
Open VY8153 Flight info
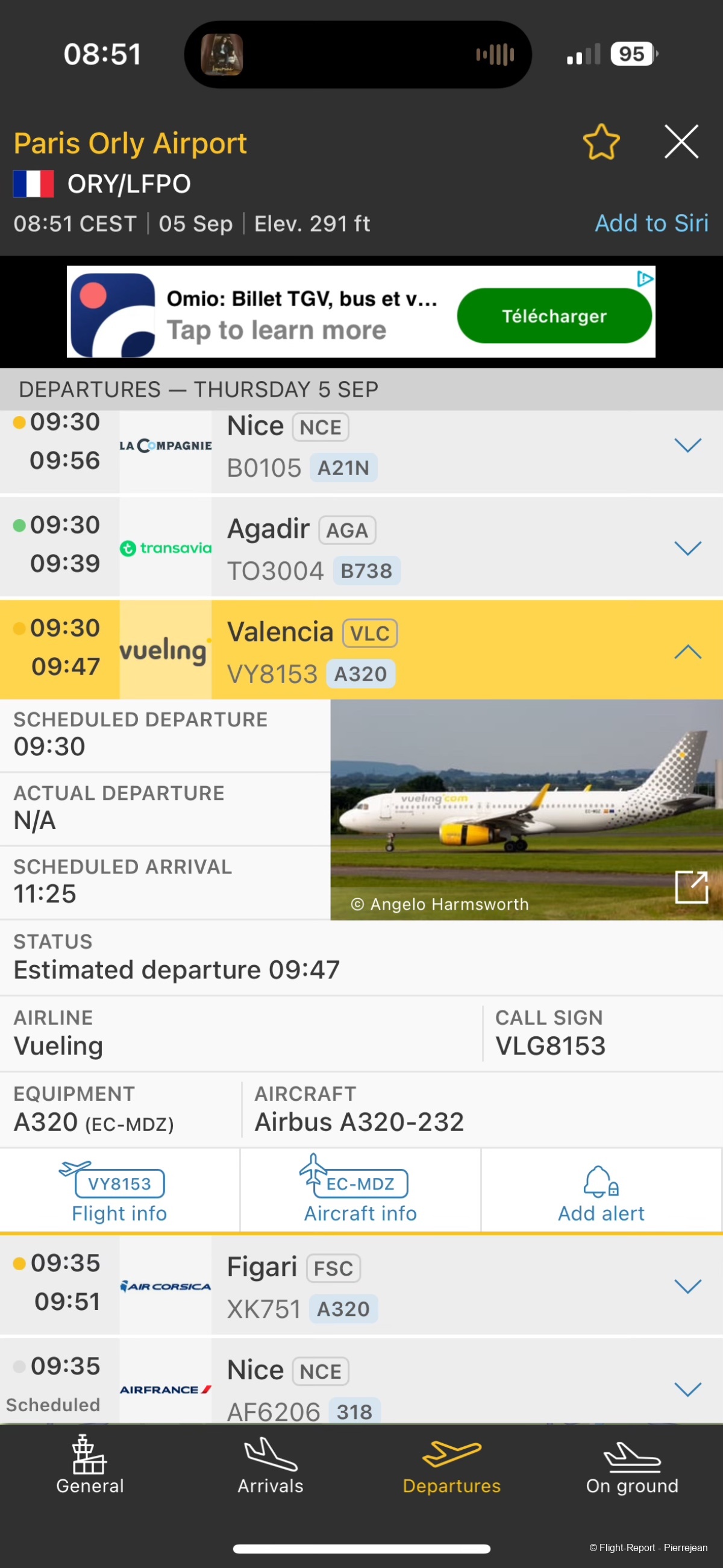click(x=119, y=1190)
